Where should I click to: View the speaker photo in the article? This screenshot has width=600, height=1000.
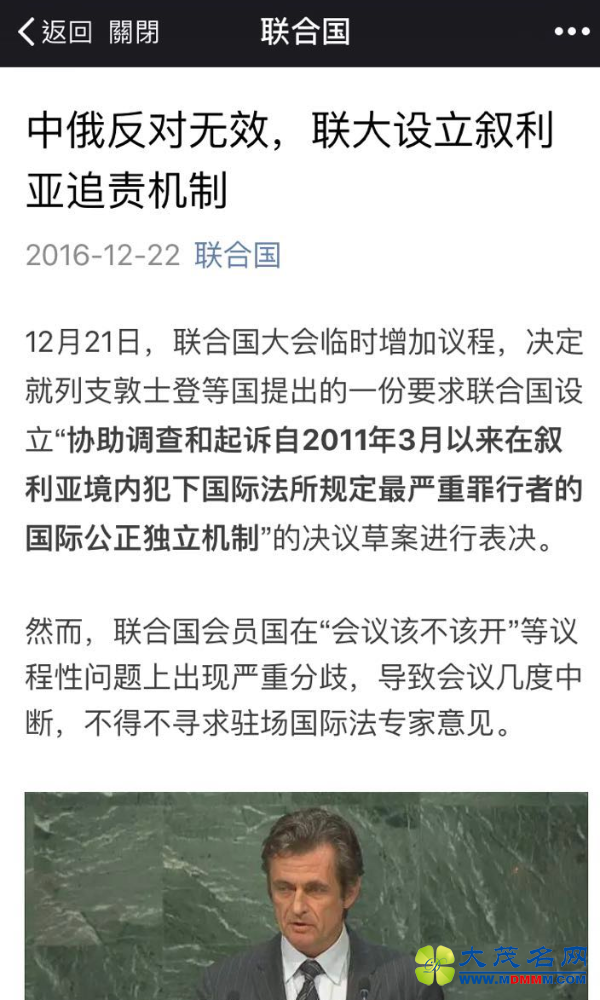[x=305, y=895]
